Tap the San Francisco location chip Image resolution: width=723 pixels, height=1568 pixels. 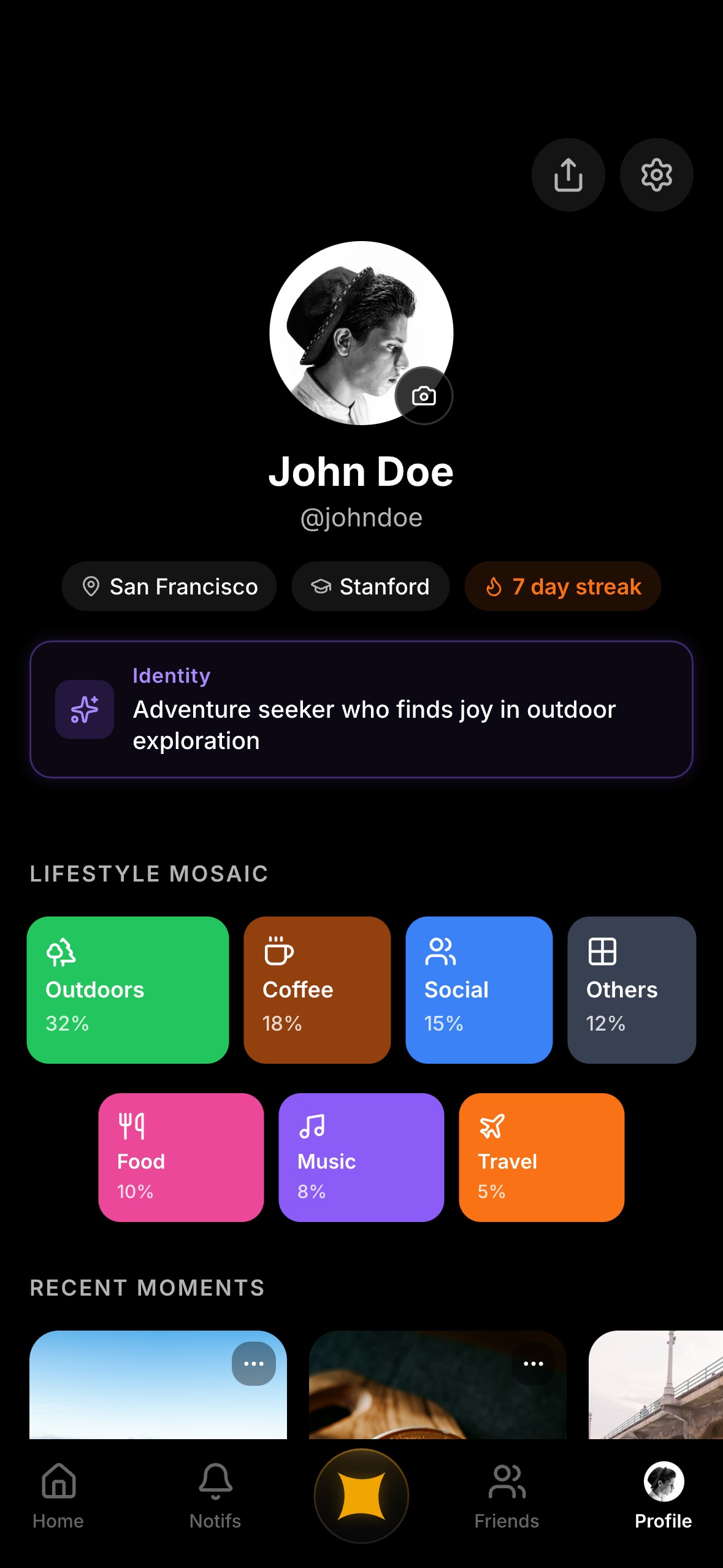[x=169, y=586]
